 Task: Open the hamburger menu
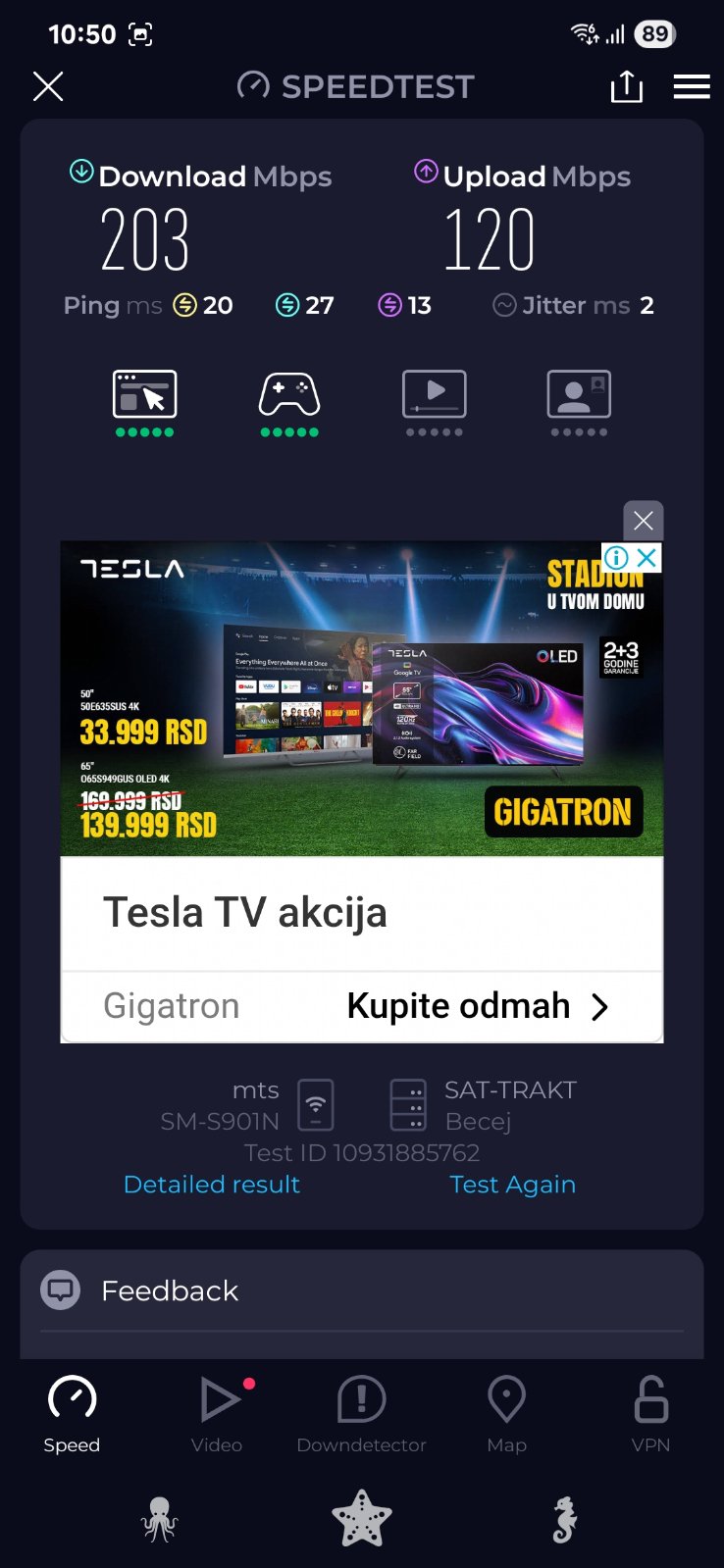tap(692, 87)
